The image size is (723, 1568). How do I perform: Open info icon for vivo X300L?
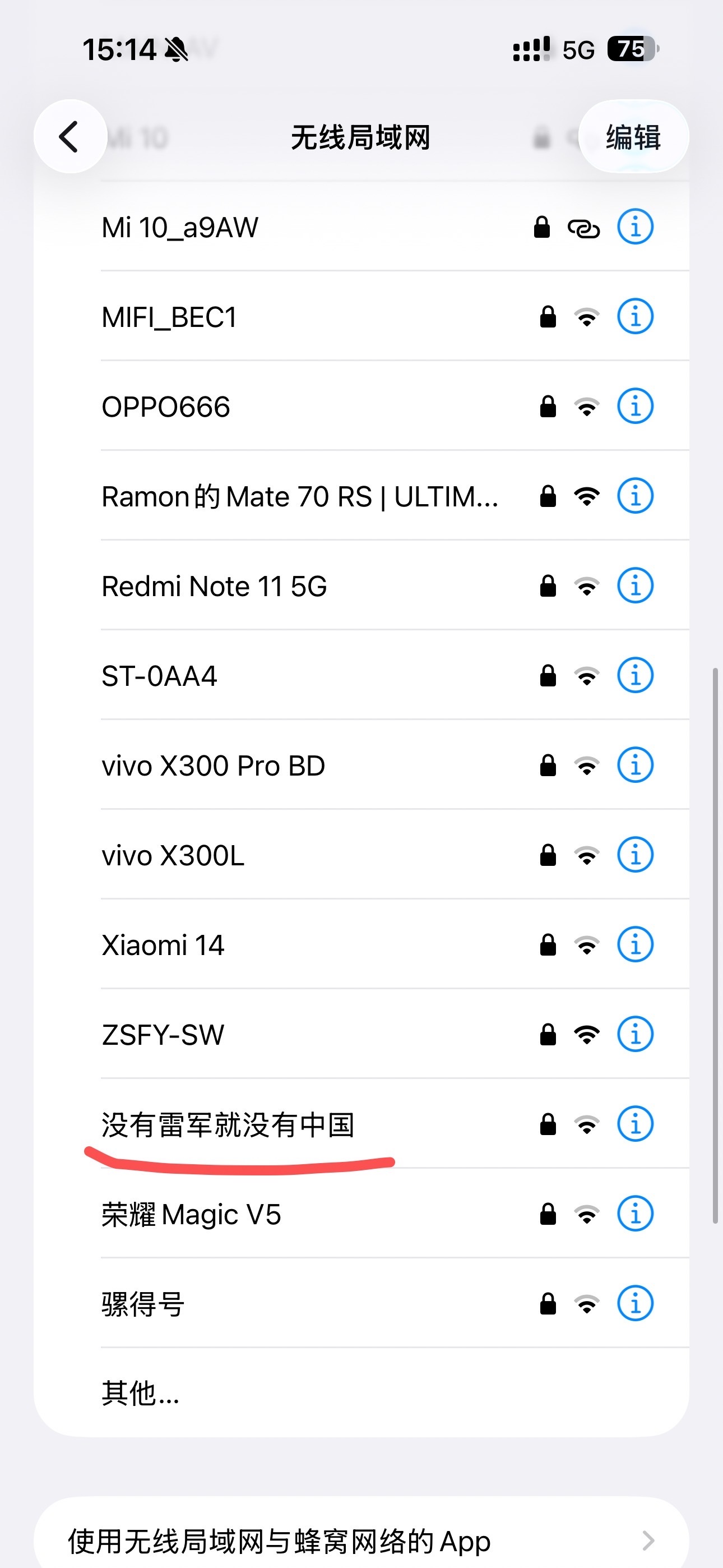(x=636, y=855)
